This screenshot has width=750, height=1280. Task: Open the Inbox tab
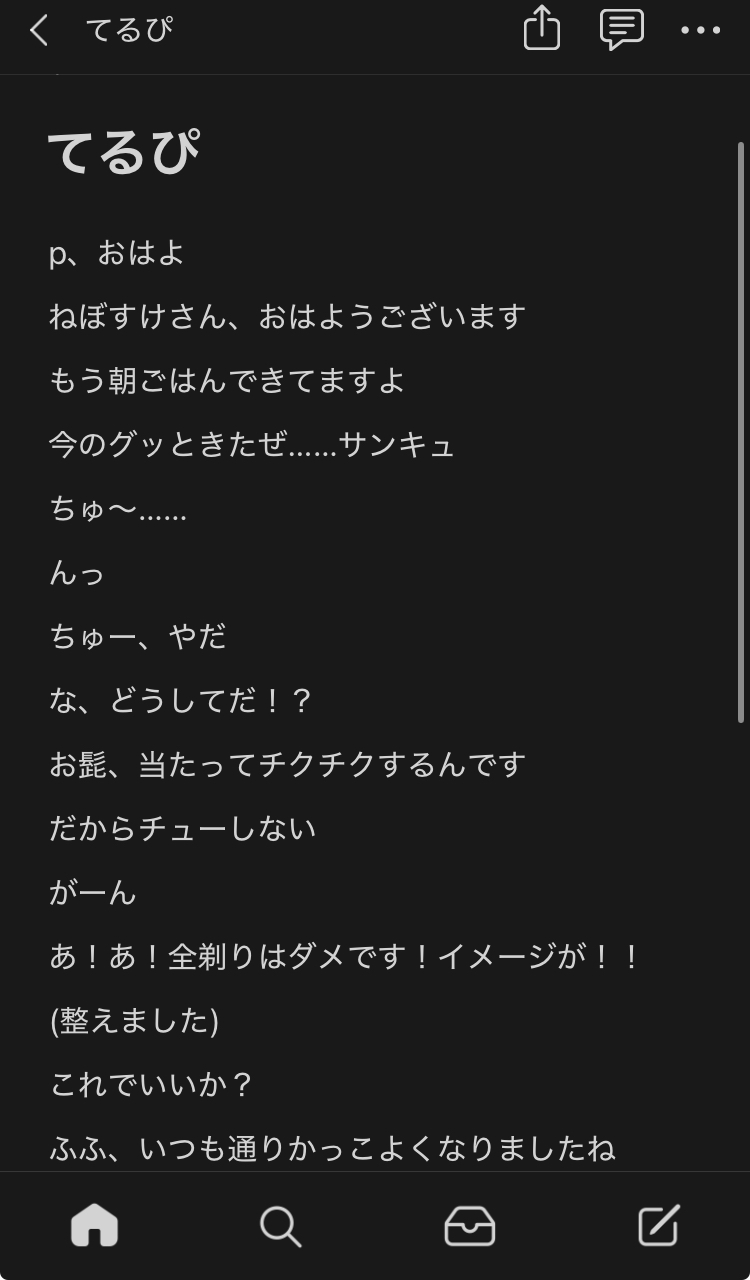pyautogui.click(x=469, y=1225)
